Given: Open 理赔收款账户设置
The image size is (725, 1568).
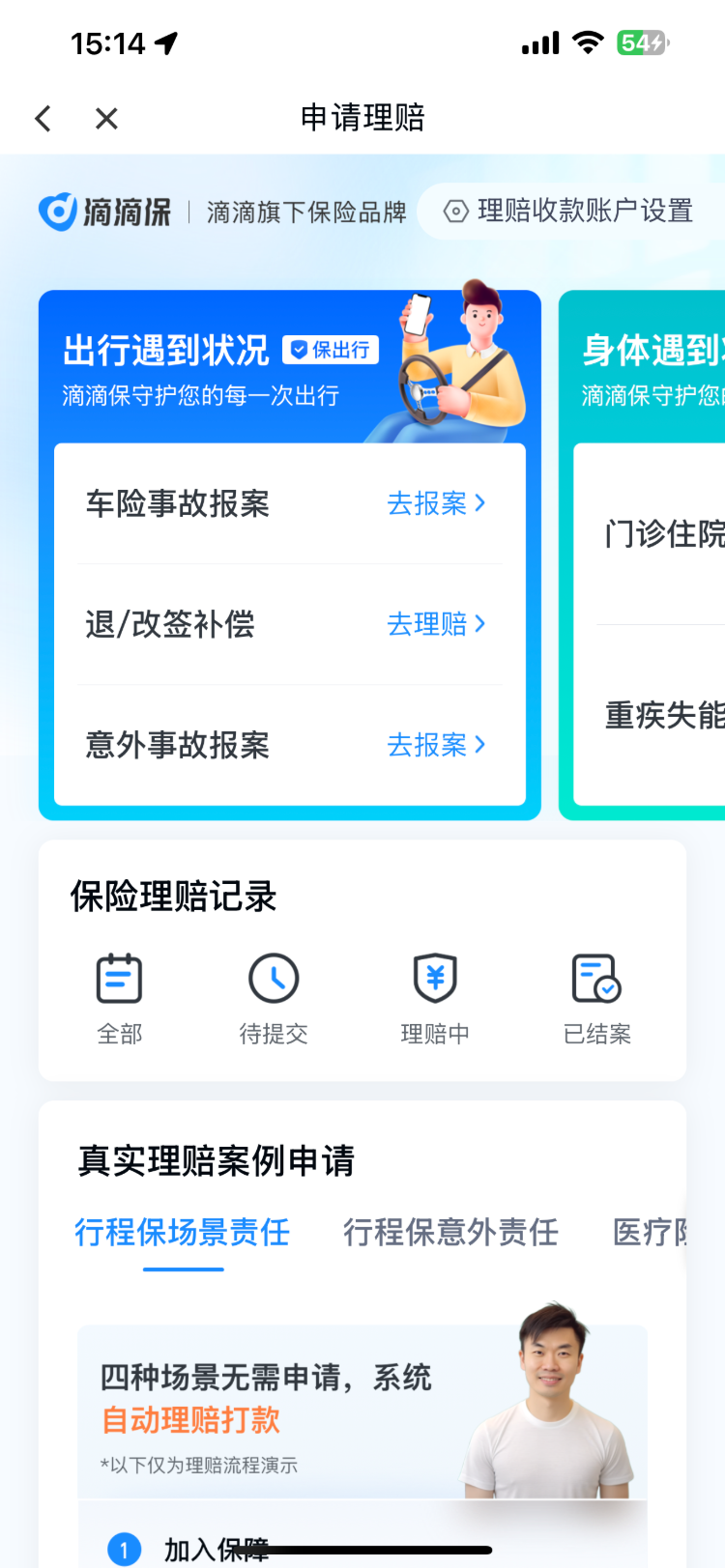Looking at the screenshot, I should [570, 211].
